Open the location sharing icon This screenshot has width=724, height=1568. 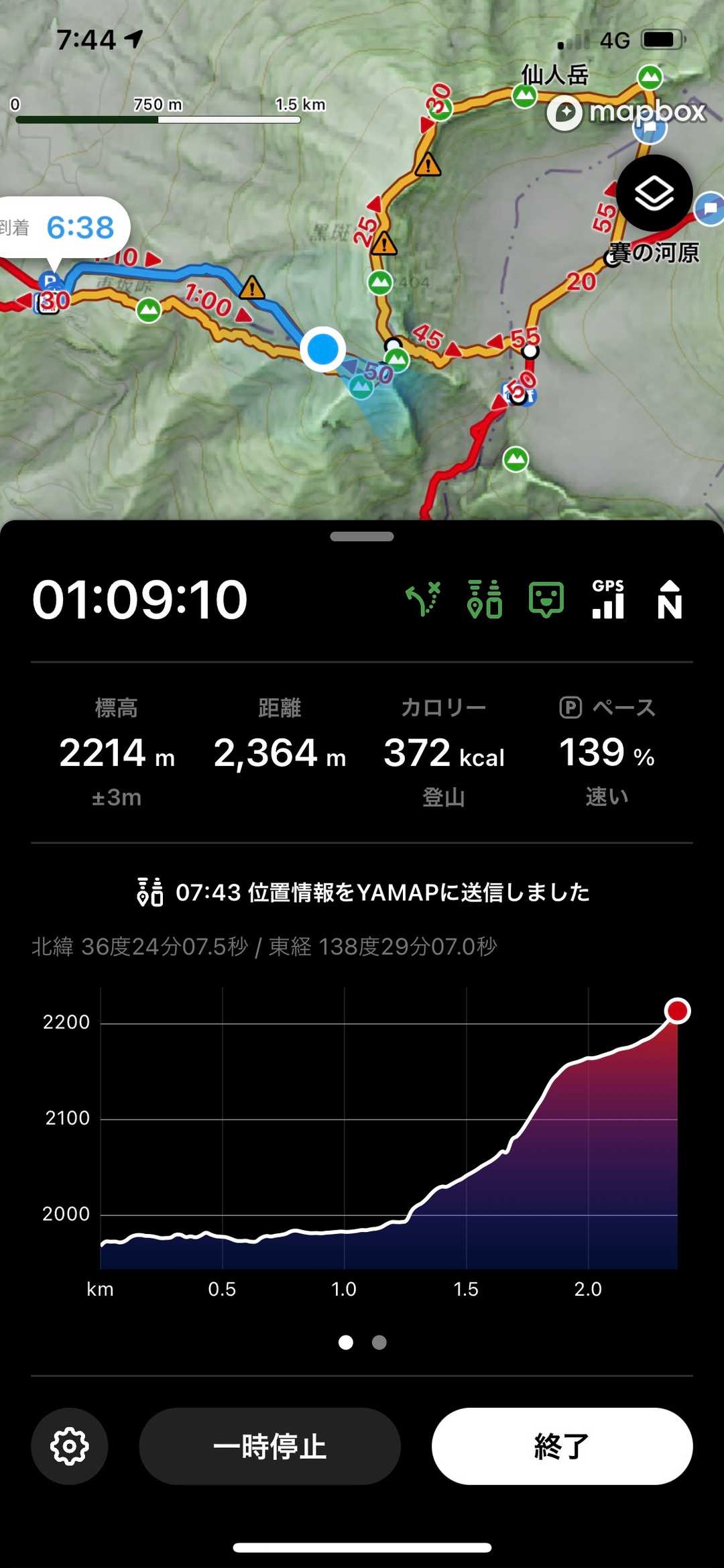click(485, 599)
